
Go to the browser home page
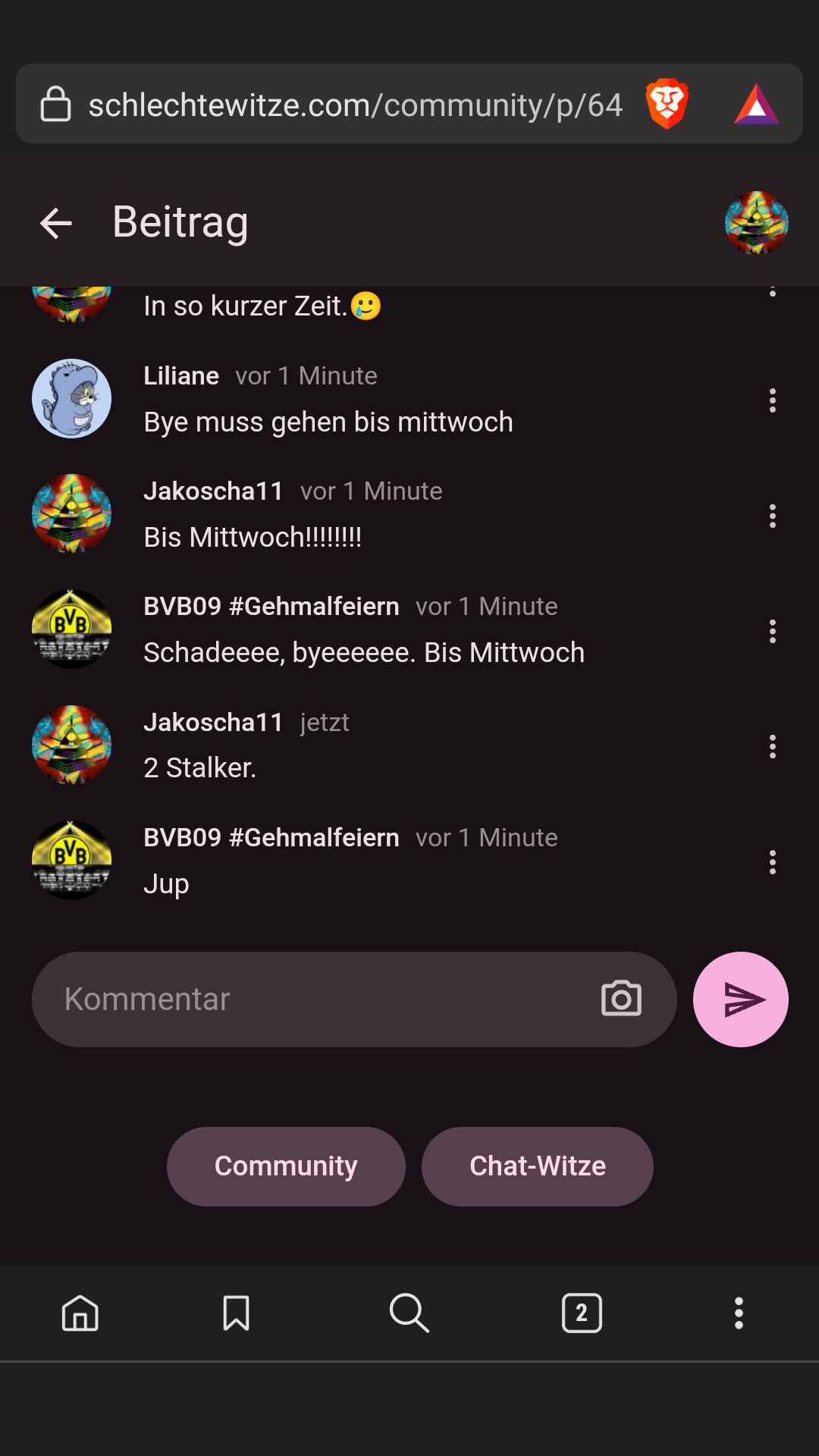(80, 1313)
